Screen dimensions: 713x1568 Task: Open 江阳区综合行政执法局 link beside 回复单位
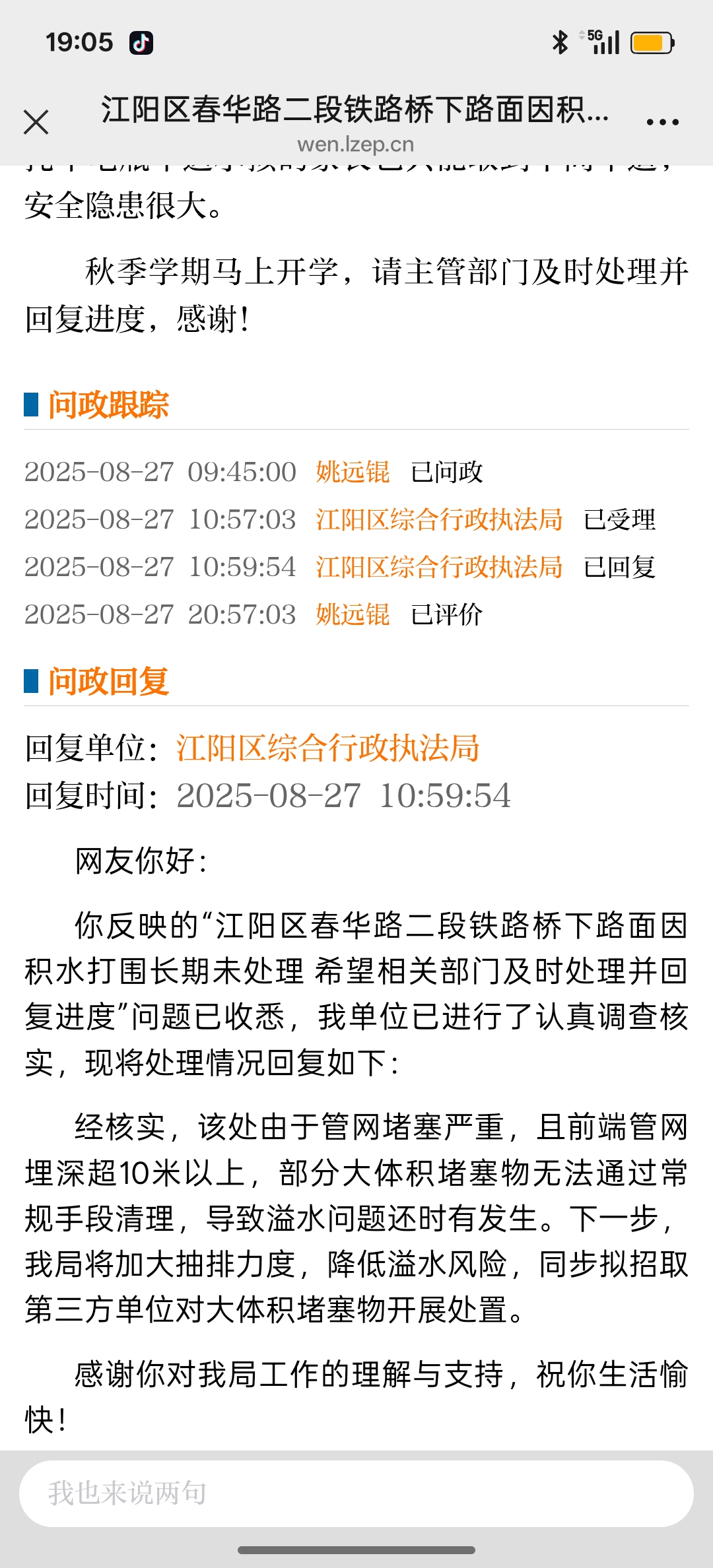click(327, 748)
